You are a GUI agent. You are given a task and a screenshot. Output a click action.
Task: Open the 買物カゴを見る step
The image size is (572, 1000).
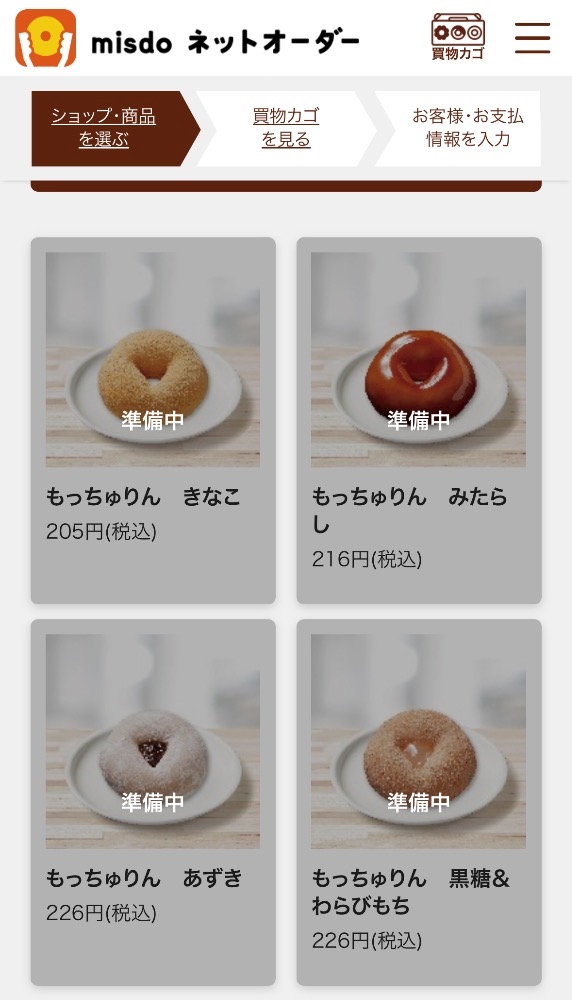coord(286,128)
